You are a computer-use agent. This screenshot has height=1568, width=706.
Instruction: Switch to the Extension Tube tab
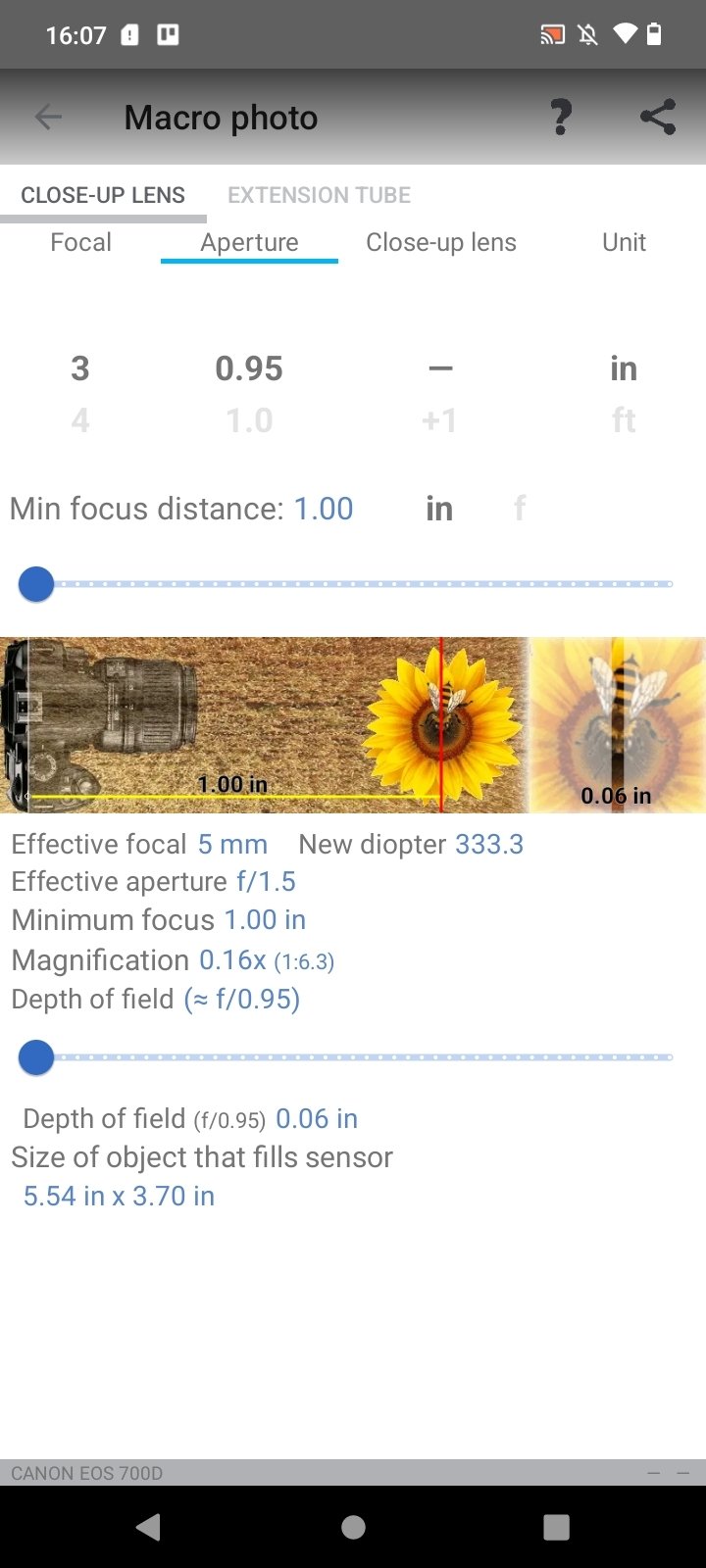[319, 195]
